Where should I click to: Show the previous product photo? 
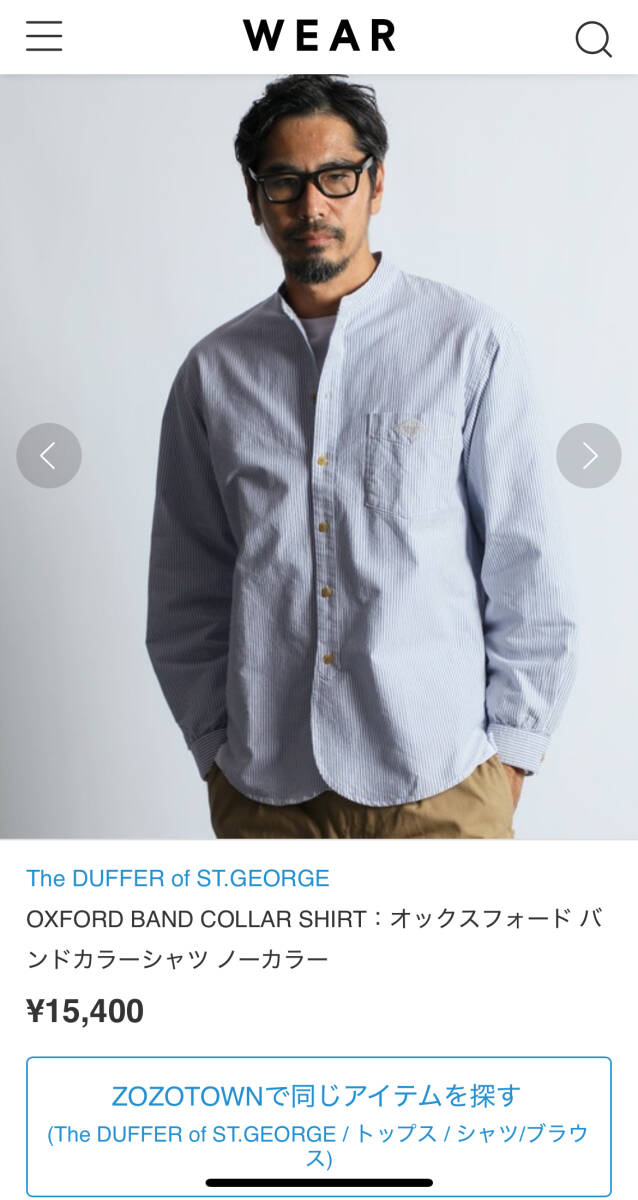point(48,456)
